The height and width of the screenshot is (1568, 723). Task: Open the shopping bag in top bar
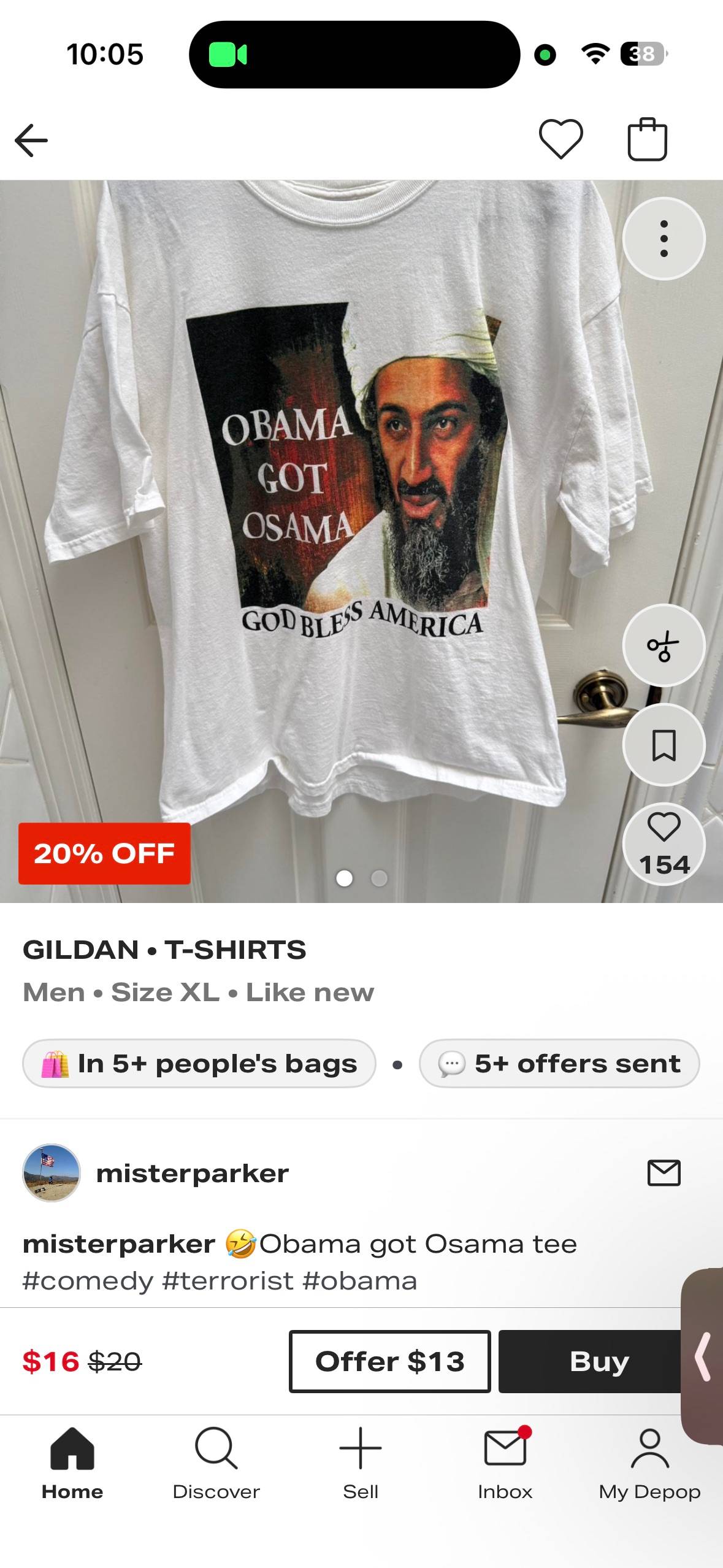[x=647, y=139]
